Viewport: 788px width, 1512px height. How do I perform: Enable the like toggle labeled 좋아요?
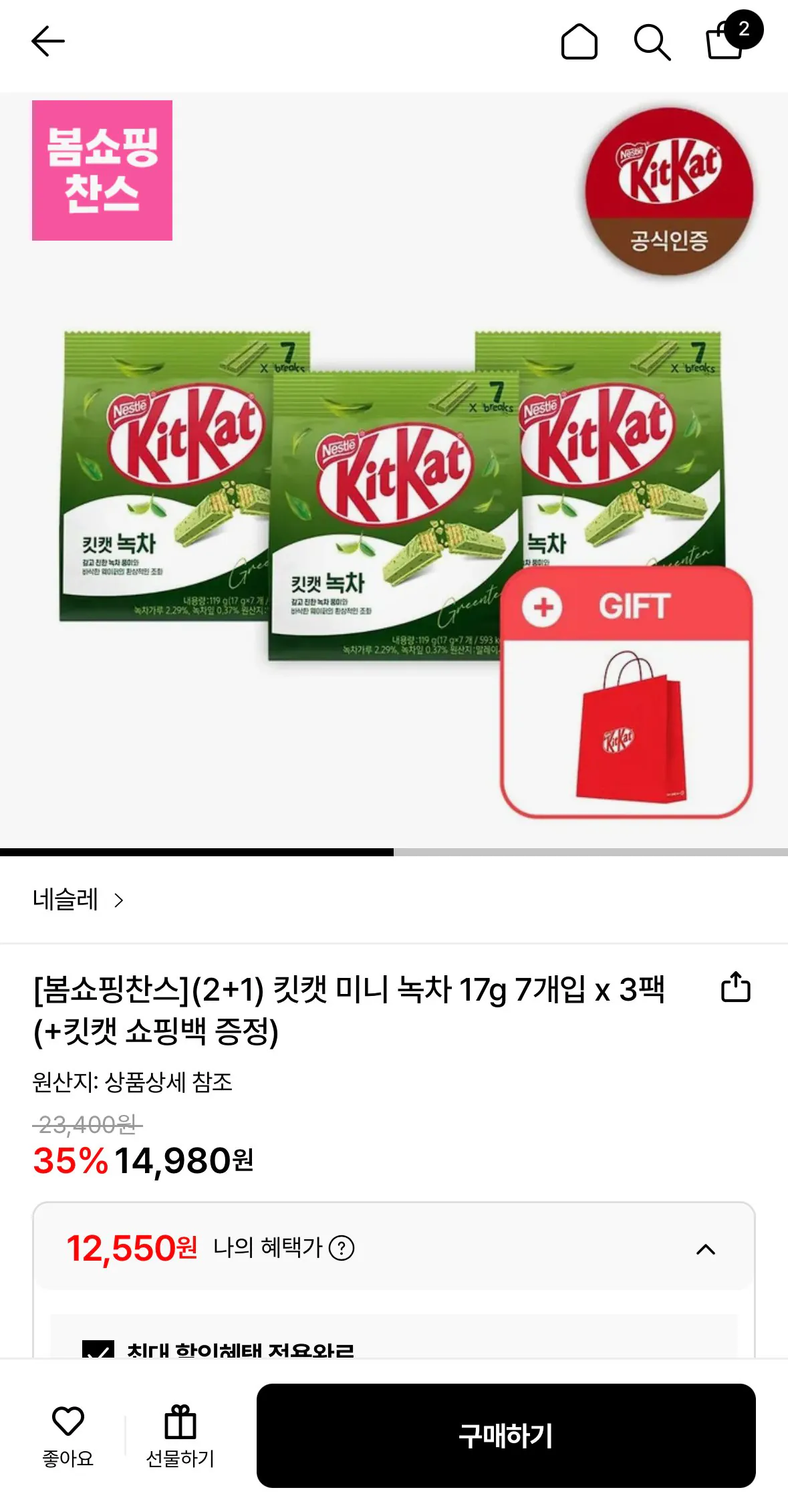pos(70,1438)
